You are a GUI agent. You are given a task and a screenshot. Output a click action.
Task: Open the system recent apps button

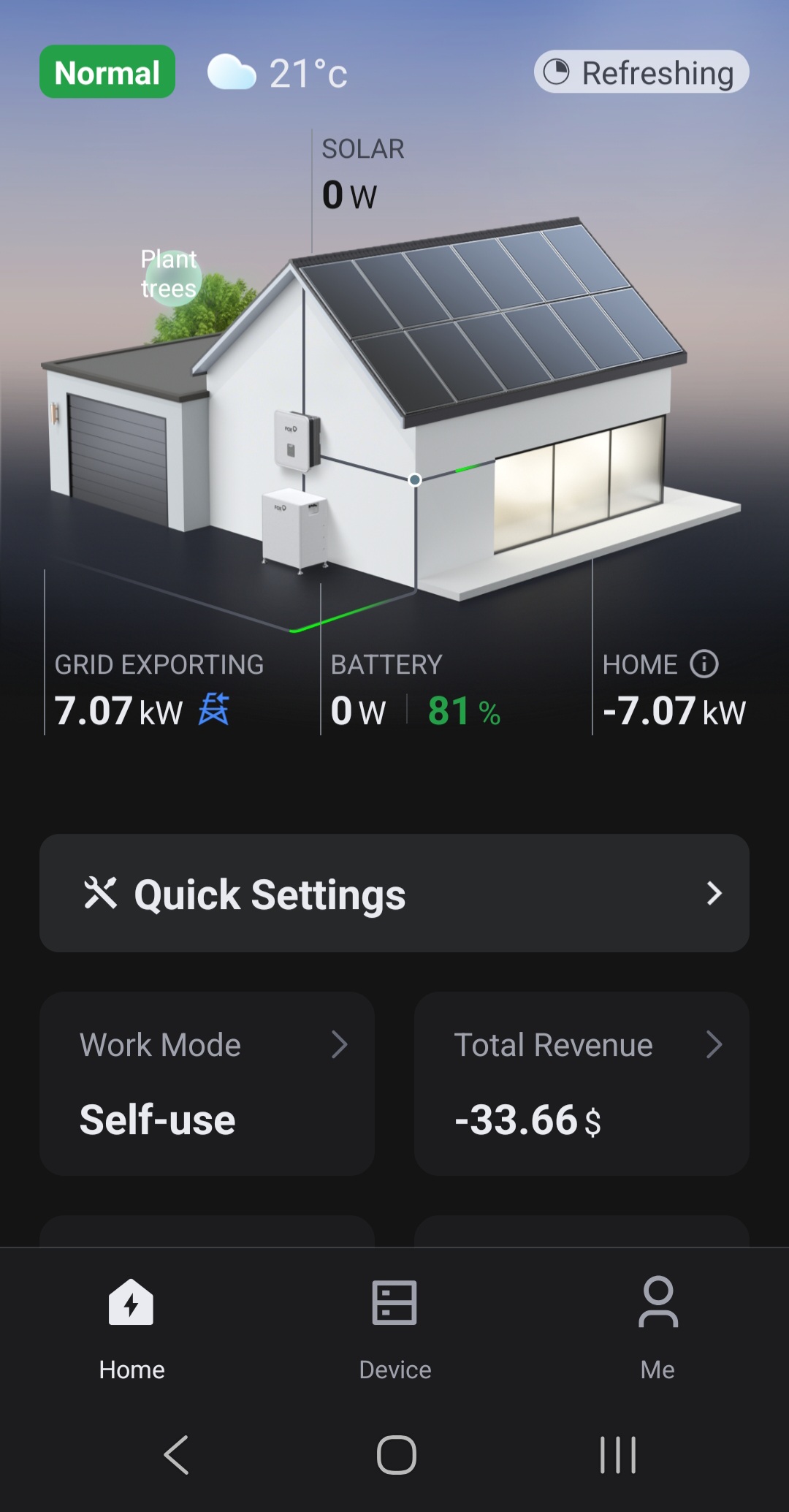618,1454
